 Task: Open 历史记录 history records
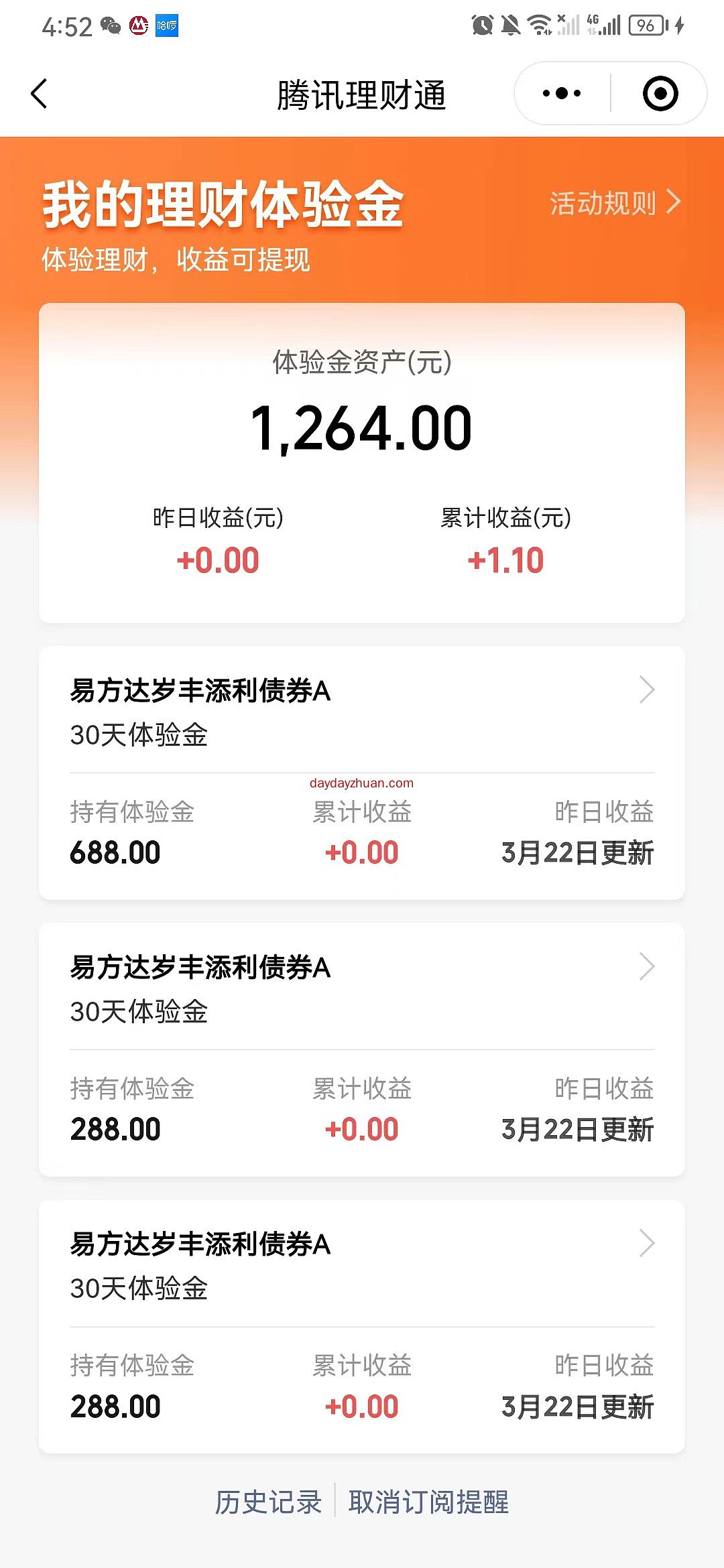[268, 1502]
